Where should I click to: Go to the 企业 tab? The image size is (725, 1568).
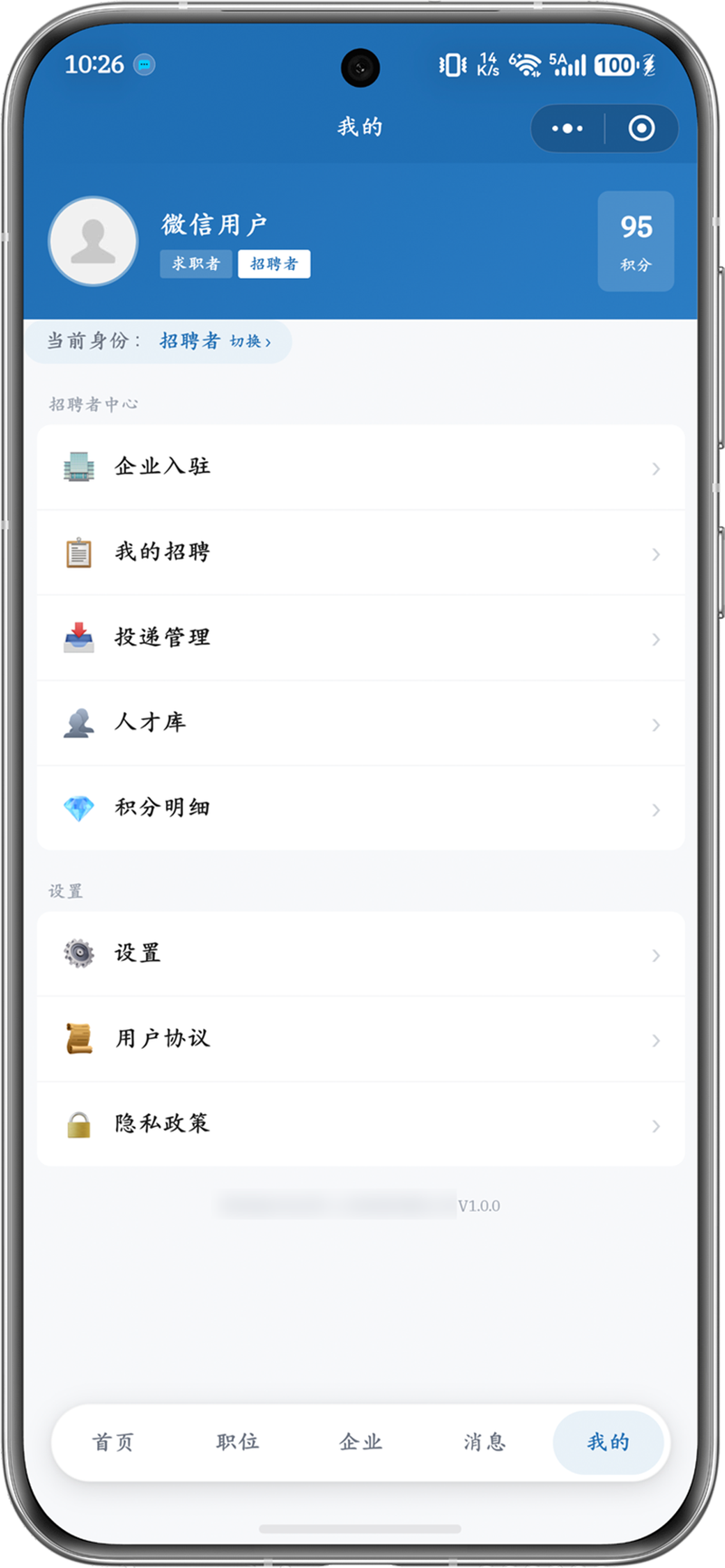click(361, 1442)
